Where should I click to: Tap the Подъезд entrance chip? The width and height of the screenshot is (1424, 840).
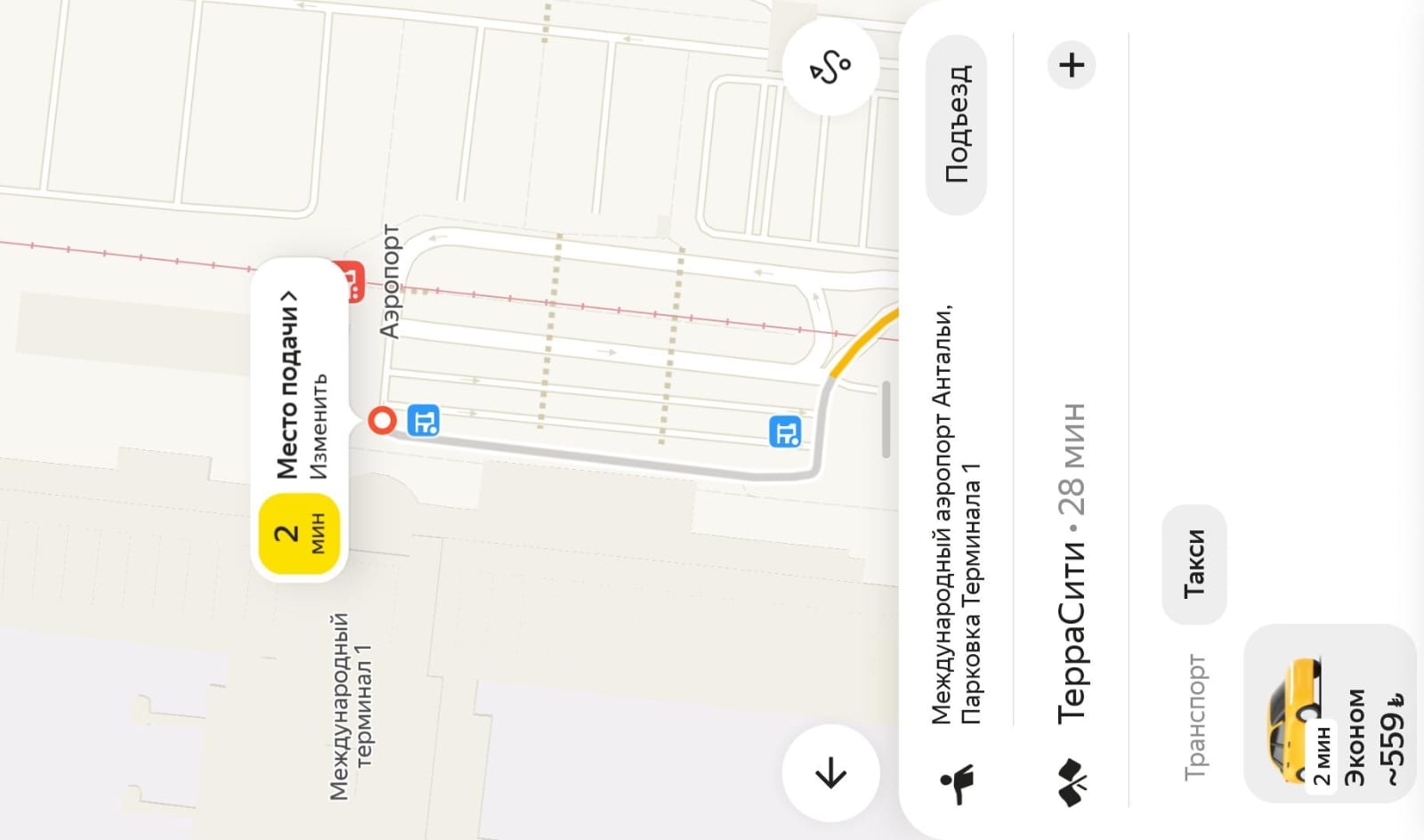point(957,125)
